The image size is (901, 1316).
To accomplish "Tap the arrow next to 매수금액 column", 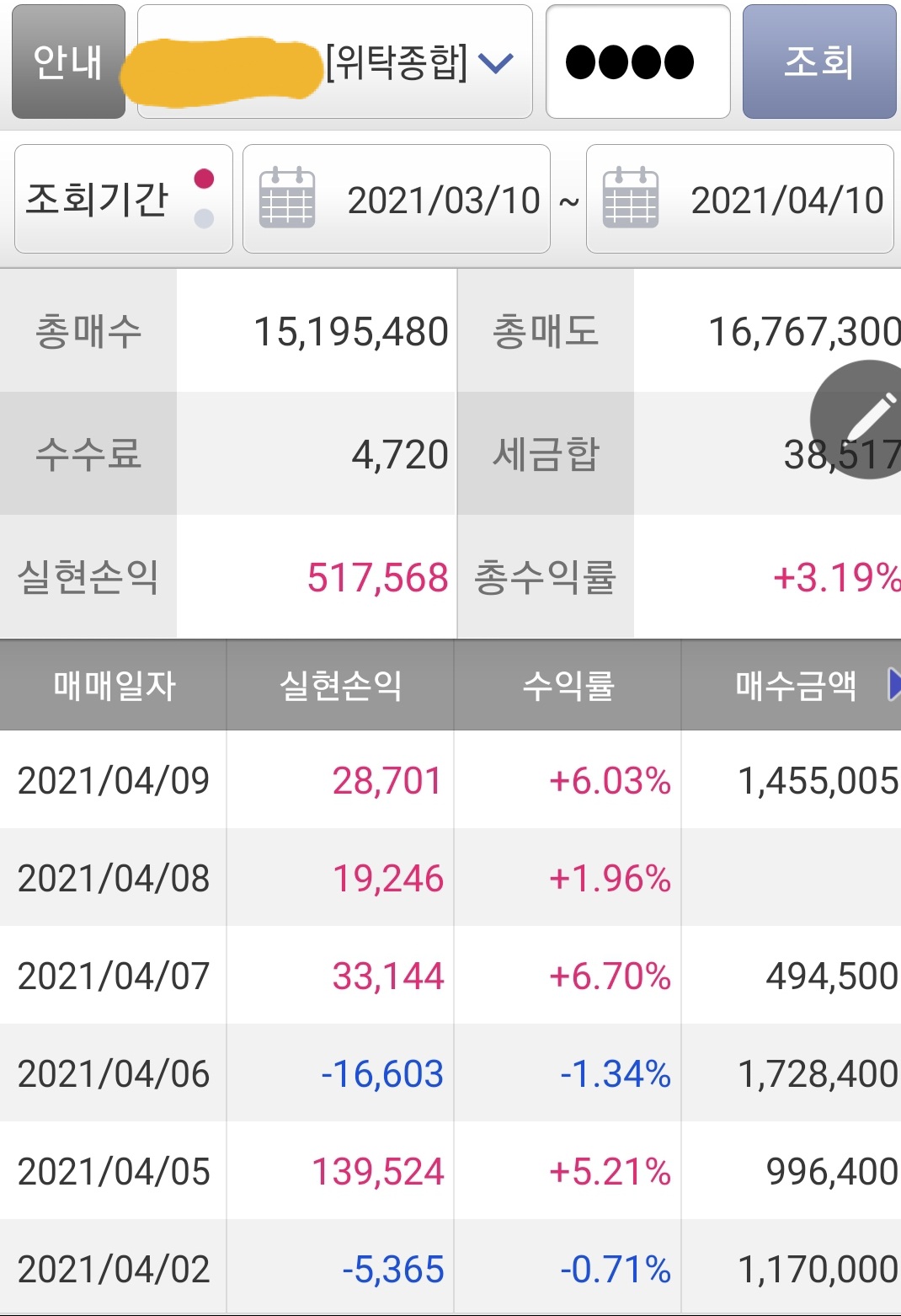I will pos(893,684).
